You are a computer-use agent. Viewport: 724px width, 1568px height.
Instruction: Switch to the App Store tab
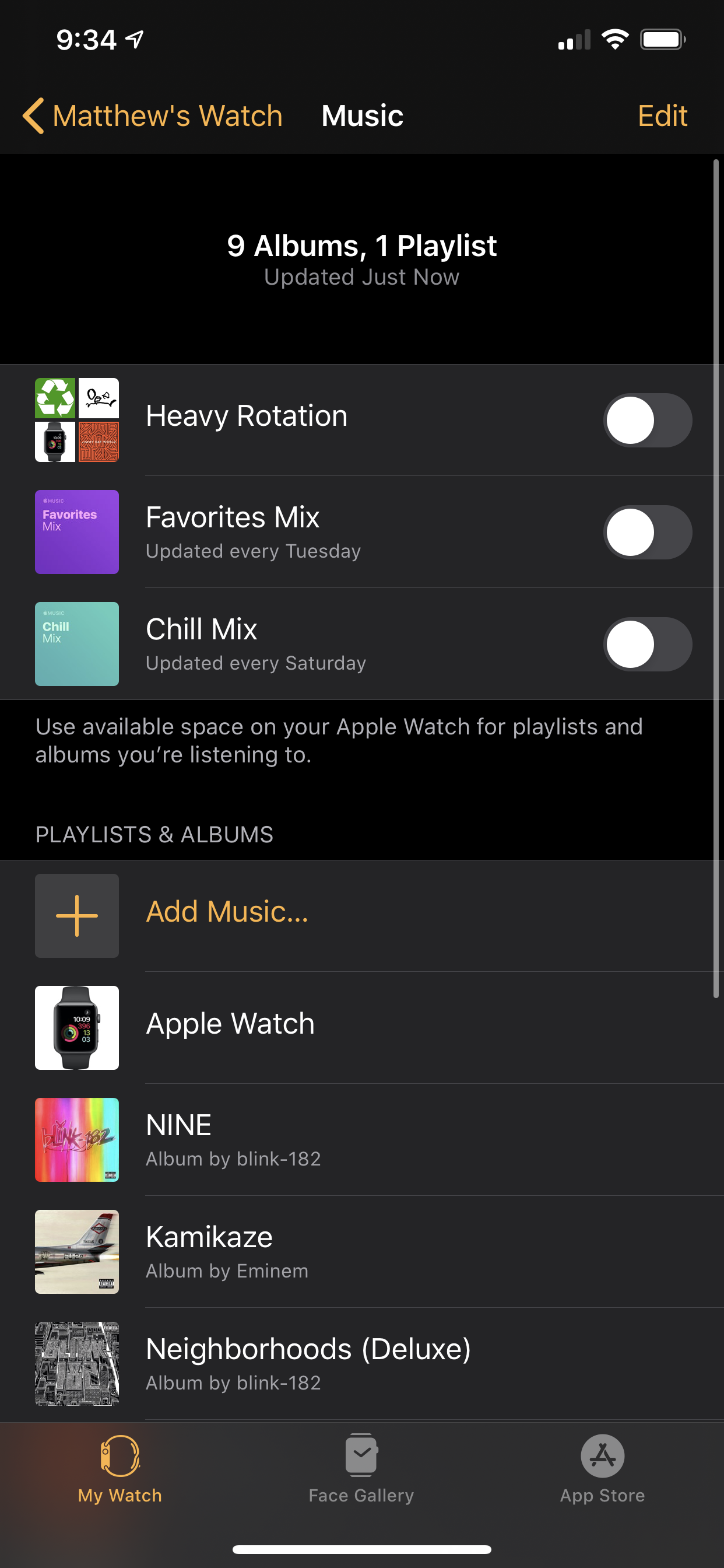pos(602,1468)
